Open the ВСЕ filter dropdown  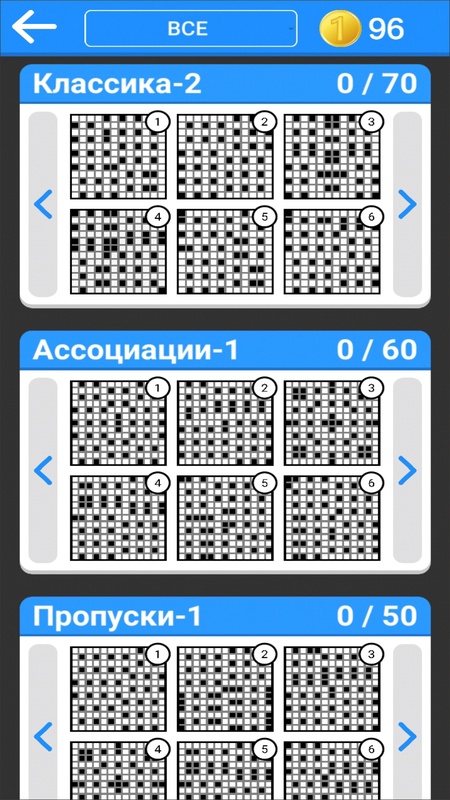pos(191,29)
